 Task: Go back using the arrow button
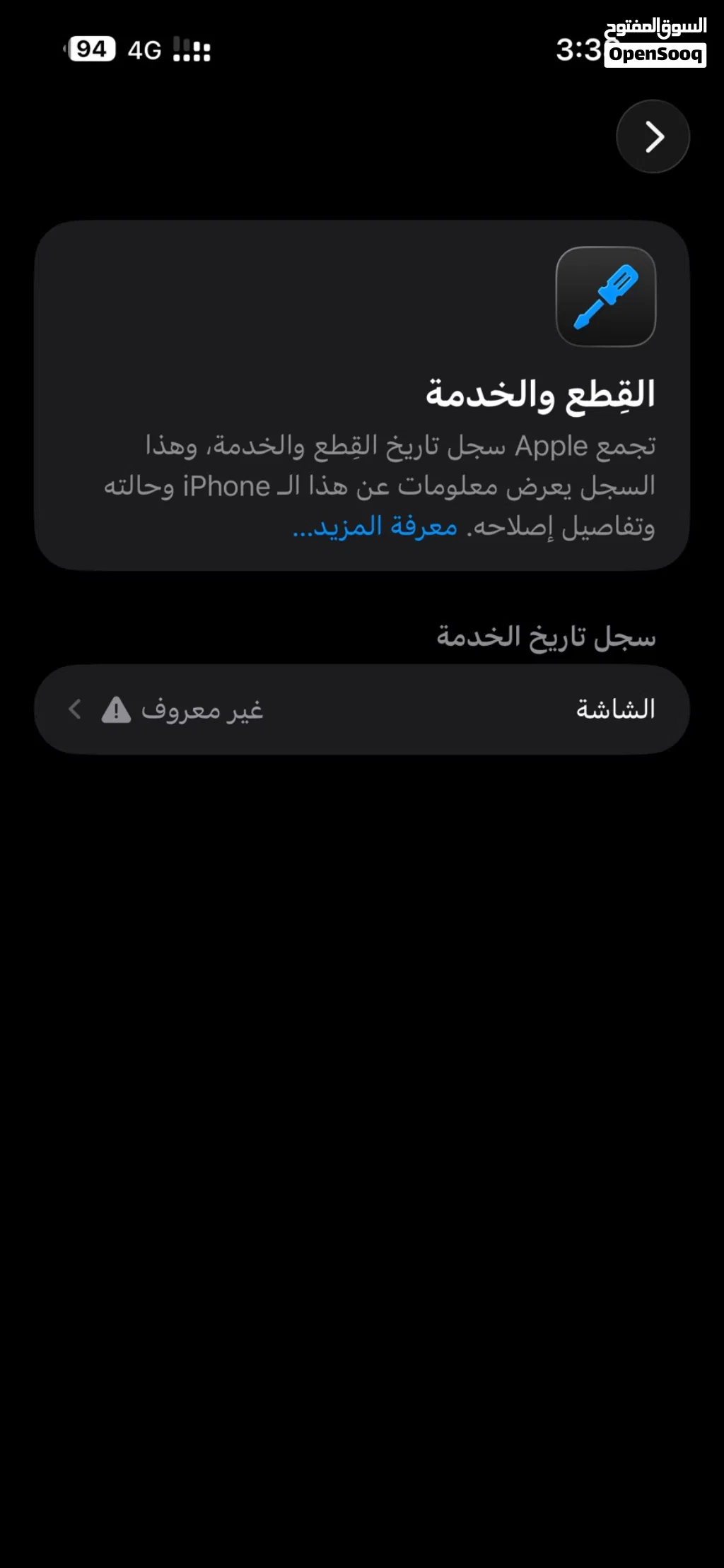click(x=653, y=136)
